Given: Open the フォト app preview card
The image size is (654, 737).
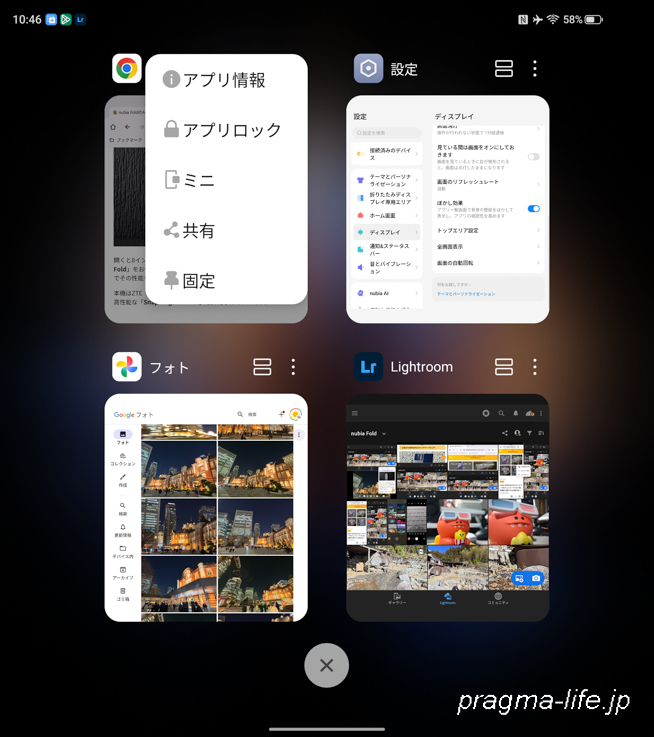Looking at the screenshot, I should pos(206,507).
